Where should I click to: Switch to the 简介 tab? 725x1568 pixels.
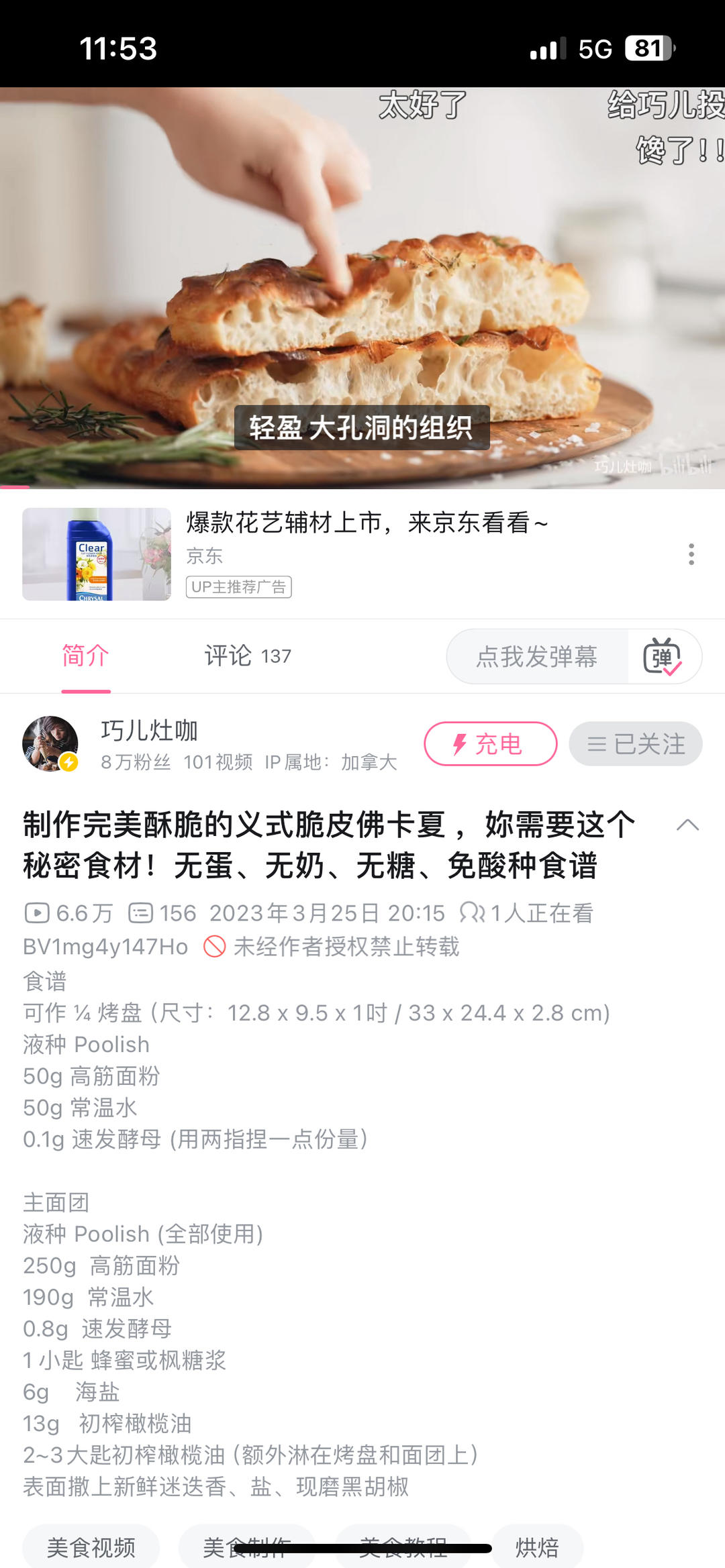pos(85,656)
